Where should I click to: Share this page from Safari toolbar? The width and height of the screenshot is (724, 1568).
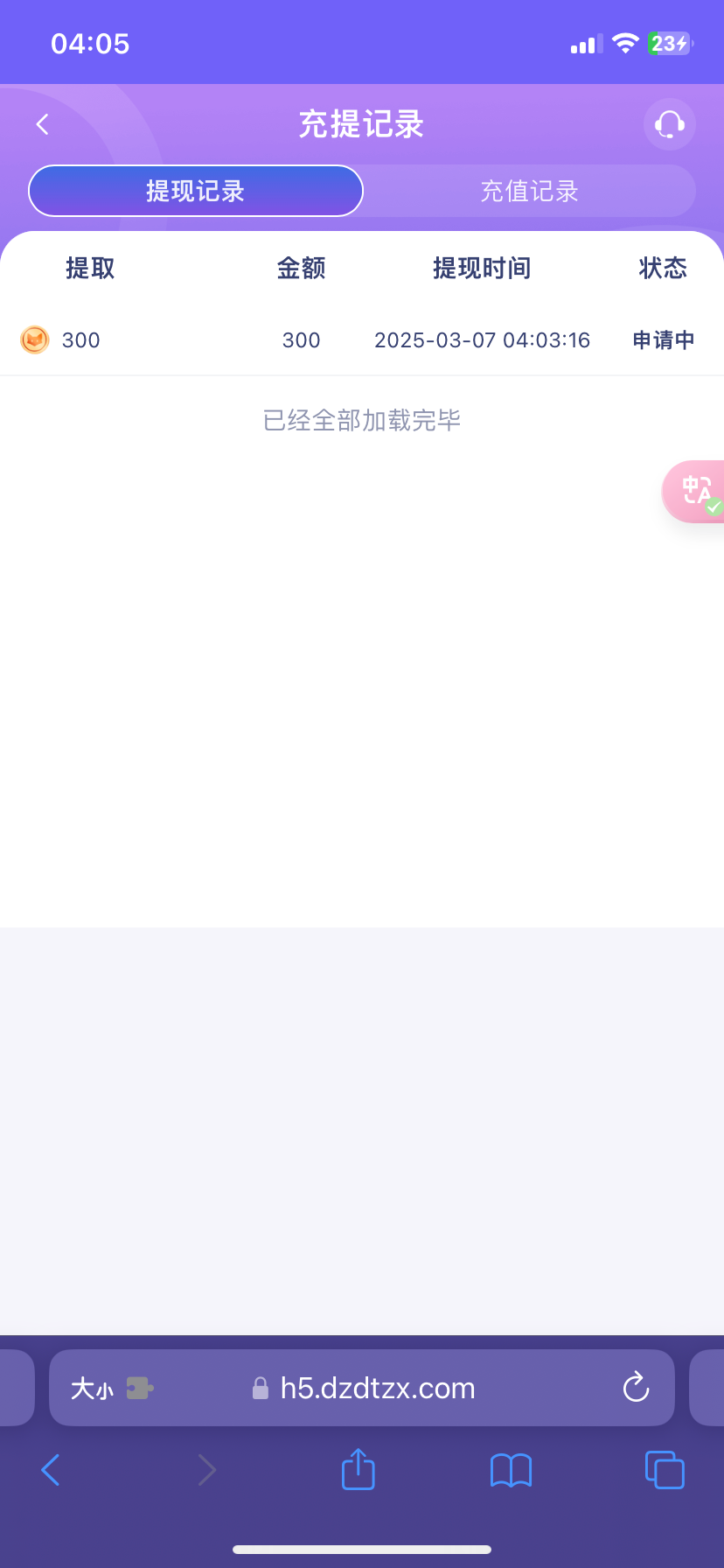pos(358,1470)
